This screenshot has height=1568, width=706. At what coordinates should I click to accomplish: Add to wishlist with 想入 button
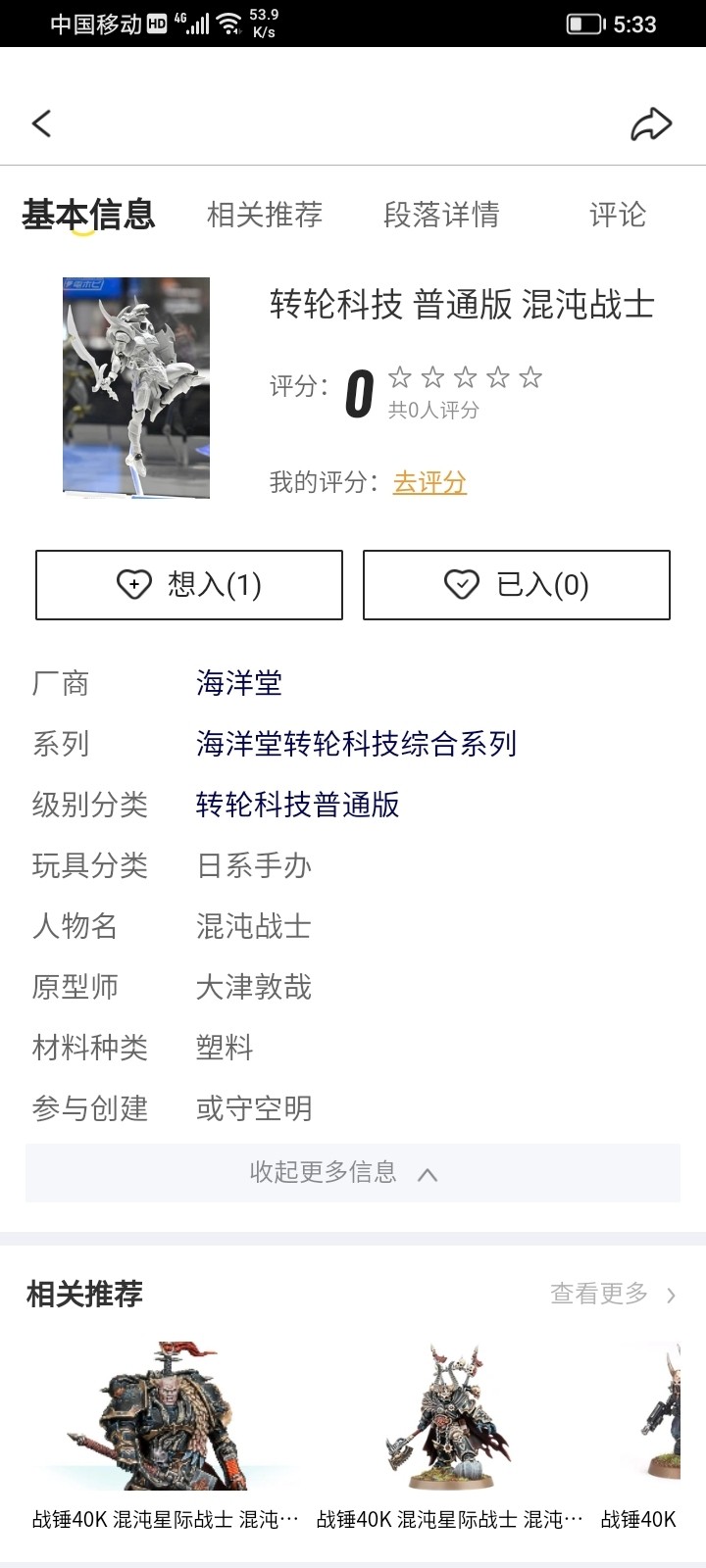pyautogui.click(x=189, y=585)
